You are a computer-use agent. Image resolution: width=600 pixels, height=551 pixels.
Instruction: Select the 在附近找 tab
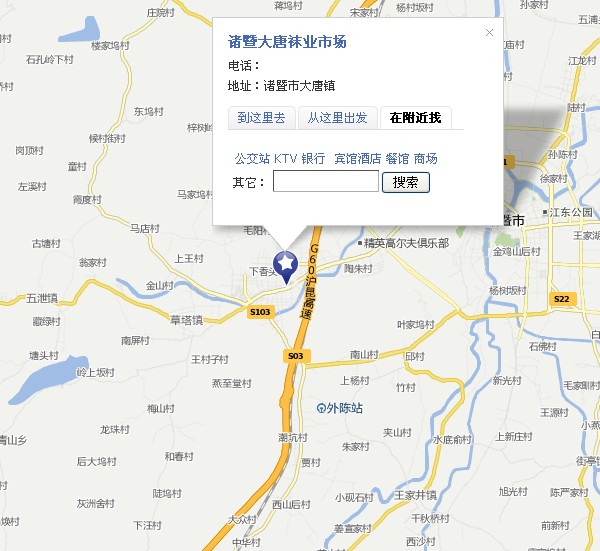point(415,117)
